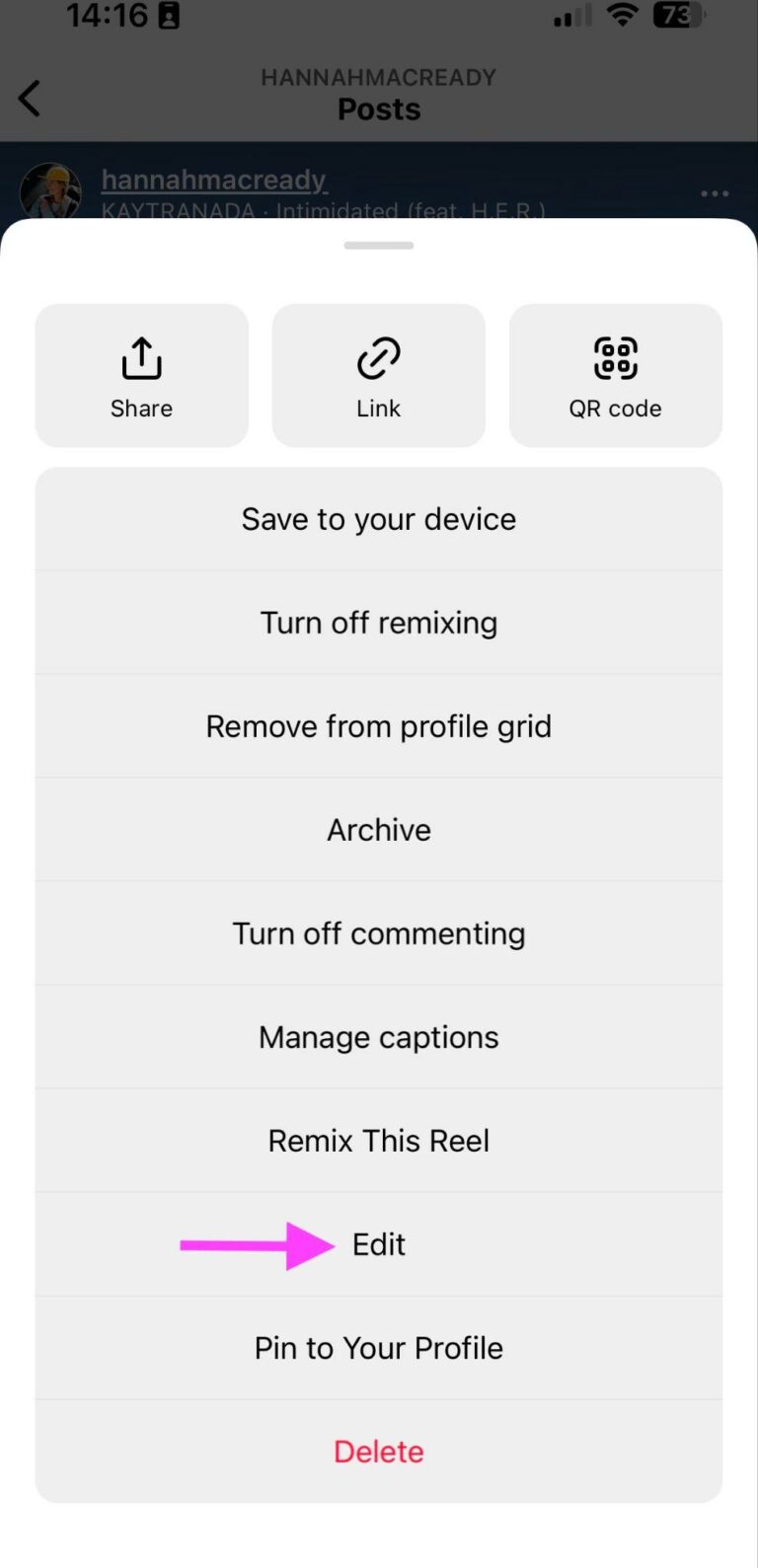Collapse the options sheet via handle bar
Screen dimensions: 758x1568
point(378,245)
